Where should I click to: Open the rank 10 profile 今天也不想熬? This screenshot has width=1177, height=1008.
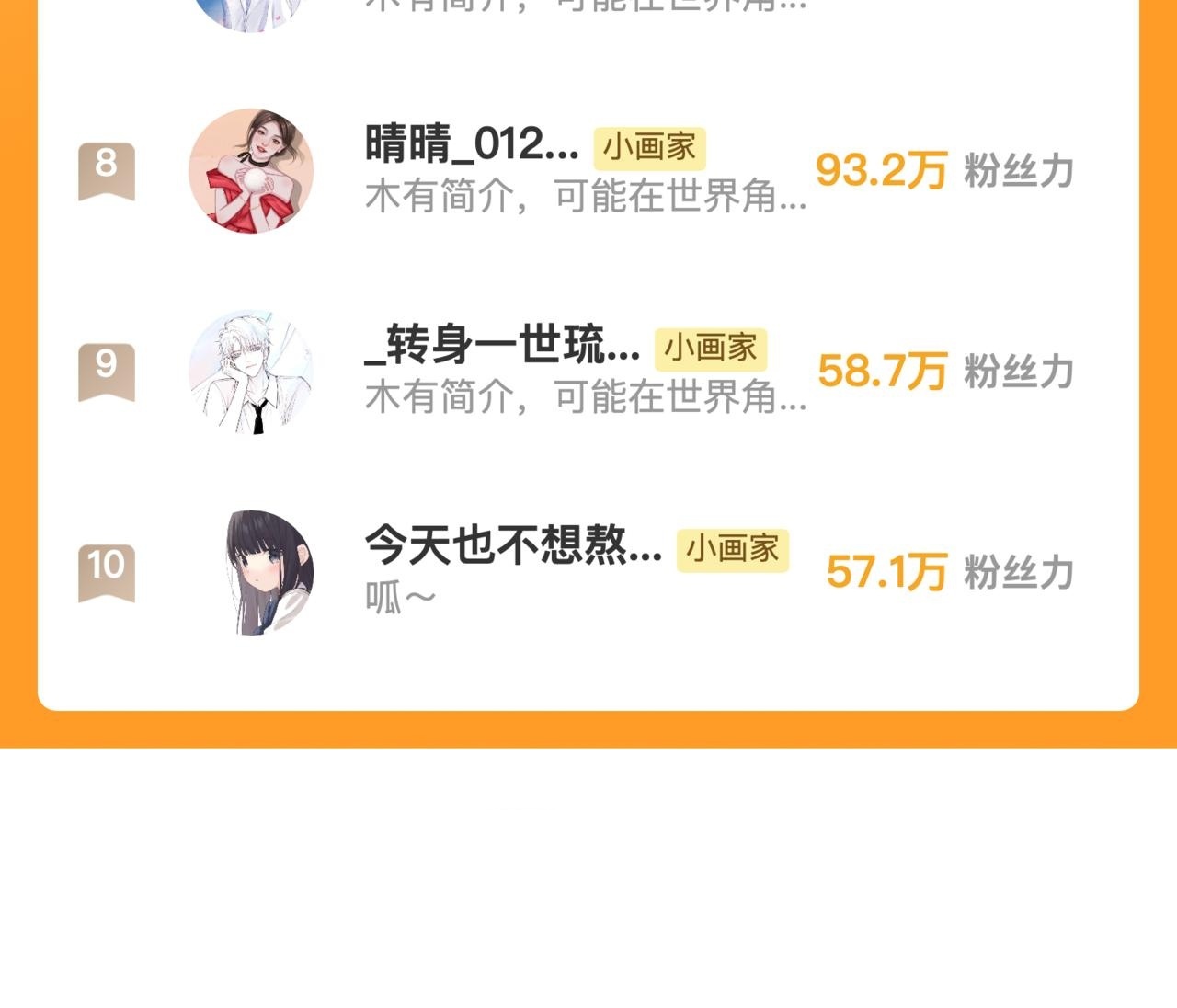[x=513, y=545]
